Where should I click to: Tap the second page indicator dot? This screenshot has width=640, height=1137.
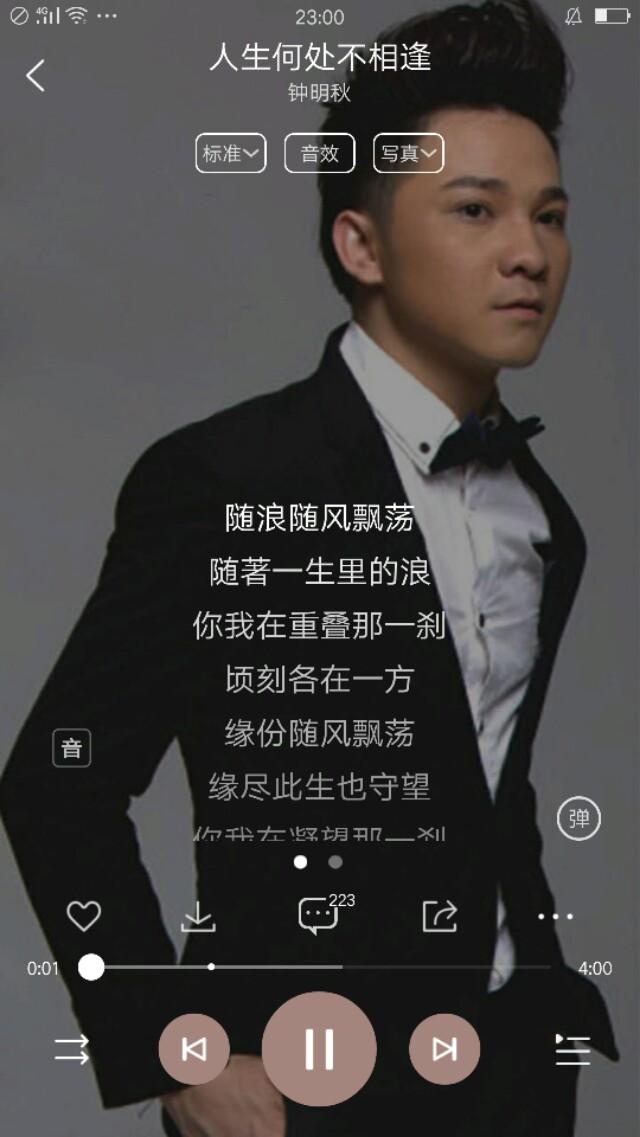[335, 861]
